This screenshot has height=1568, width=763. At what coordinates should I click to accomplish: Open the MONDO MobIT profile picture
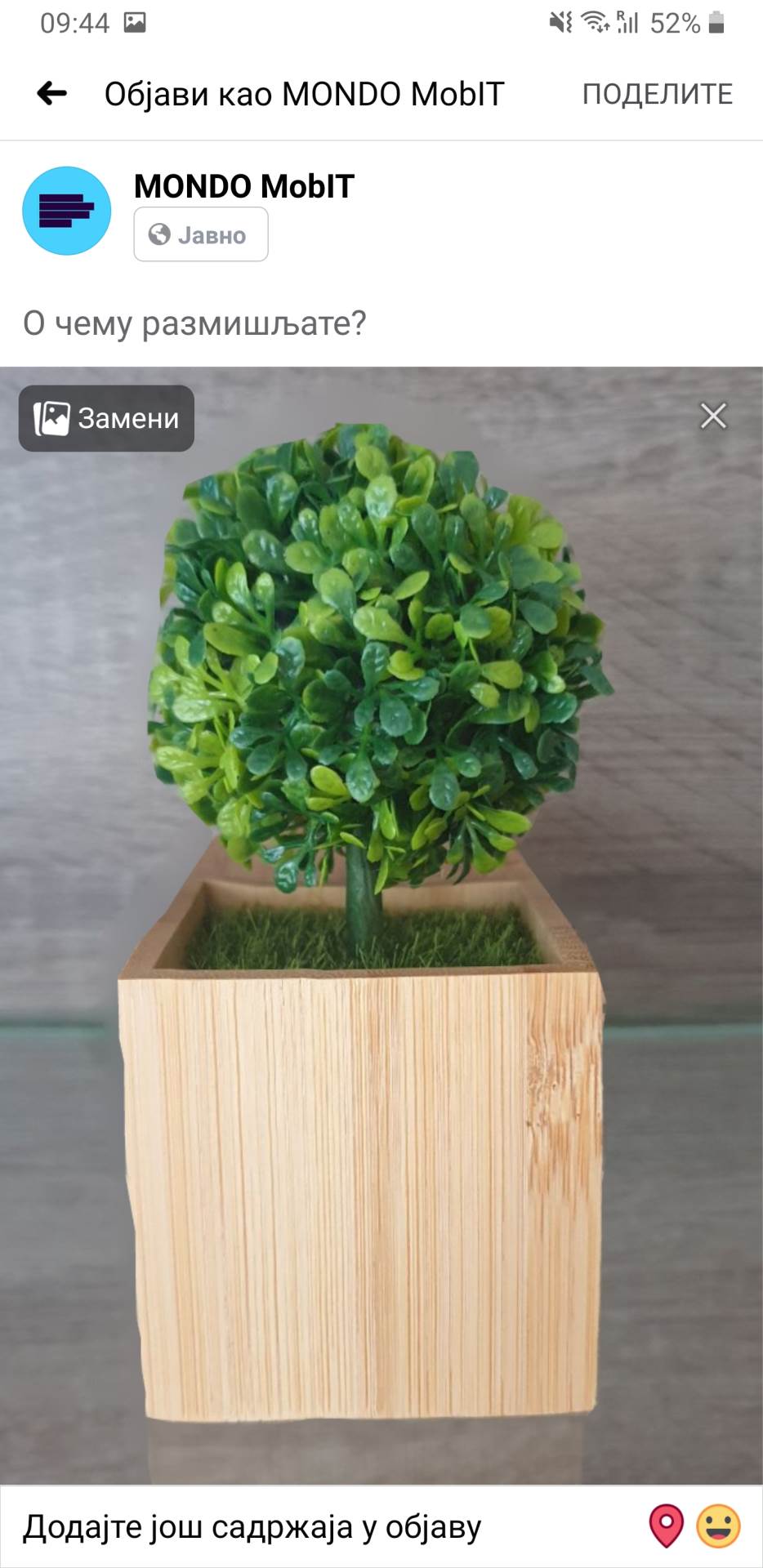coord(66,211)
